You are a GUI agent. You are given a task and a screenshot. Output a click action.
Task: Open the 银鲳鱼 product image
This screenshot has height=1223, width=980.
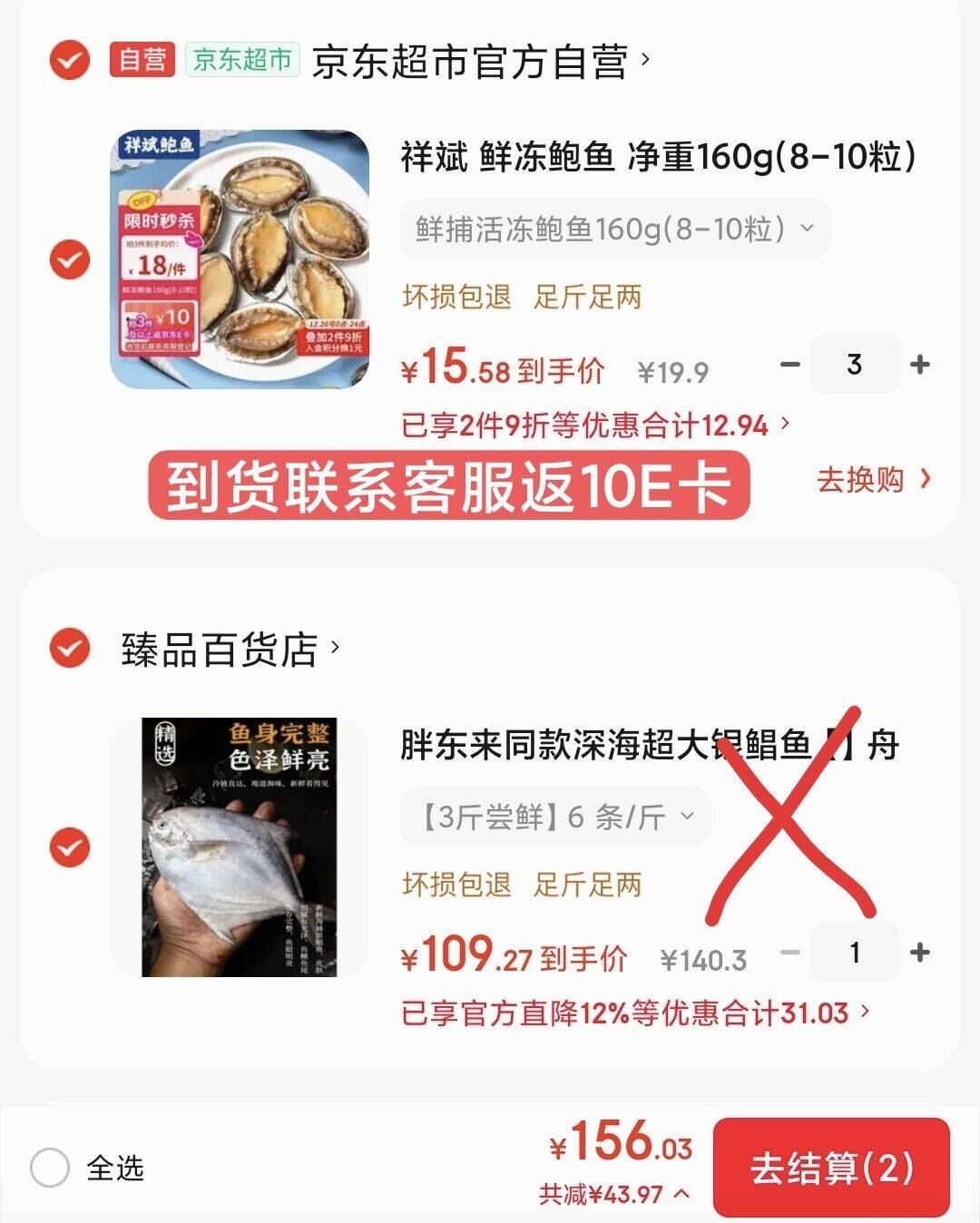click(x=240, y=847)
